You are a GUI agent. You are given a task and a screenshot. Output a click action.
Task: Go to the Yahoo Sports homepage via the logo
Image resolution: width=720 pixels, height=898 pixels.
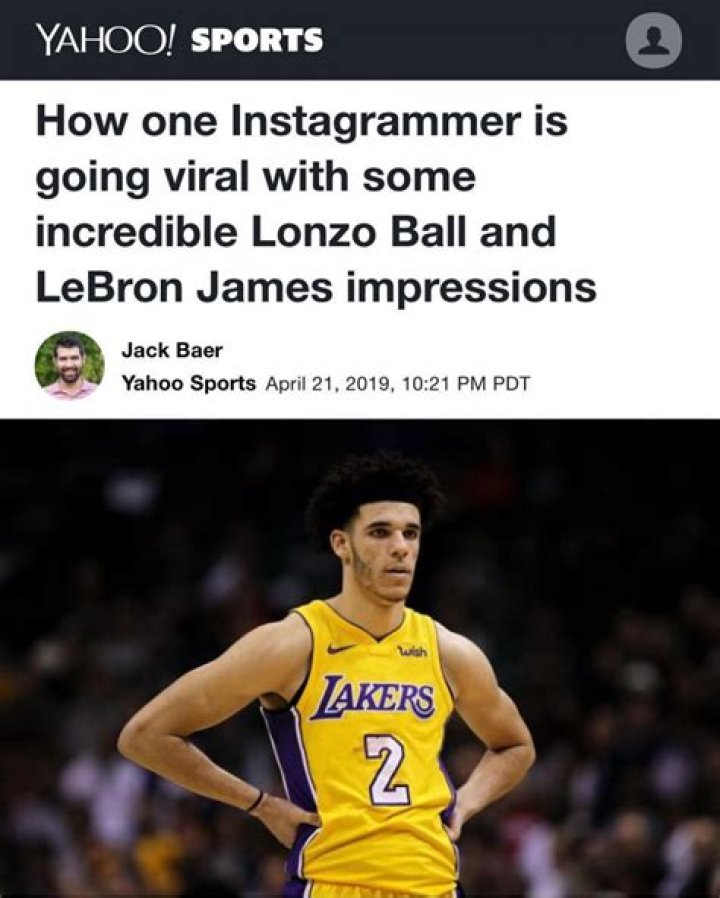point(180,40)
